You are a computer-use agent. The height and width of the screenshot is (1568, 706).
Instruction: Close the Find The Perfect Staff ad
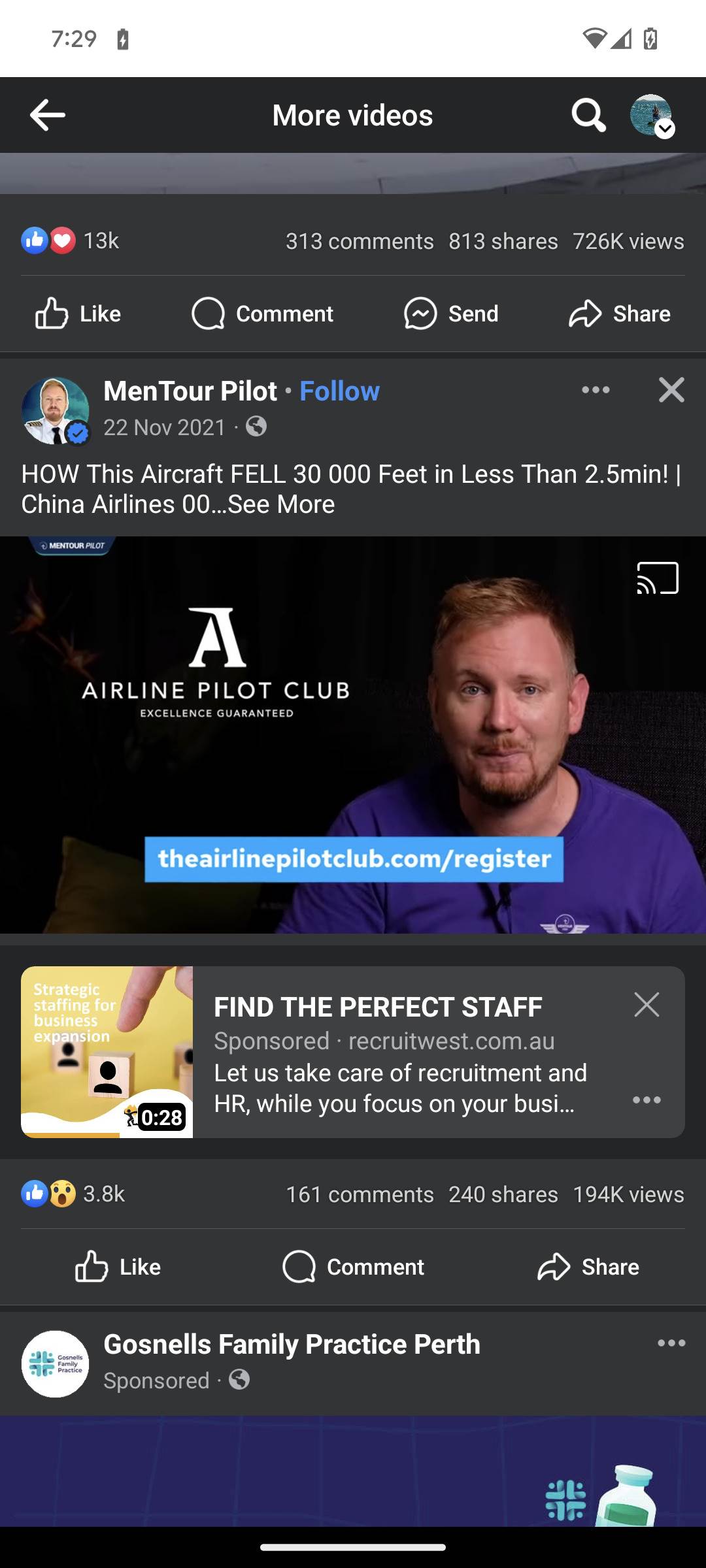tap(647, 1004)
